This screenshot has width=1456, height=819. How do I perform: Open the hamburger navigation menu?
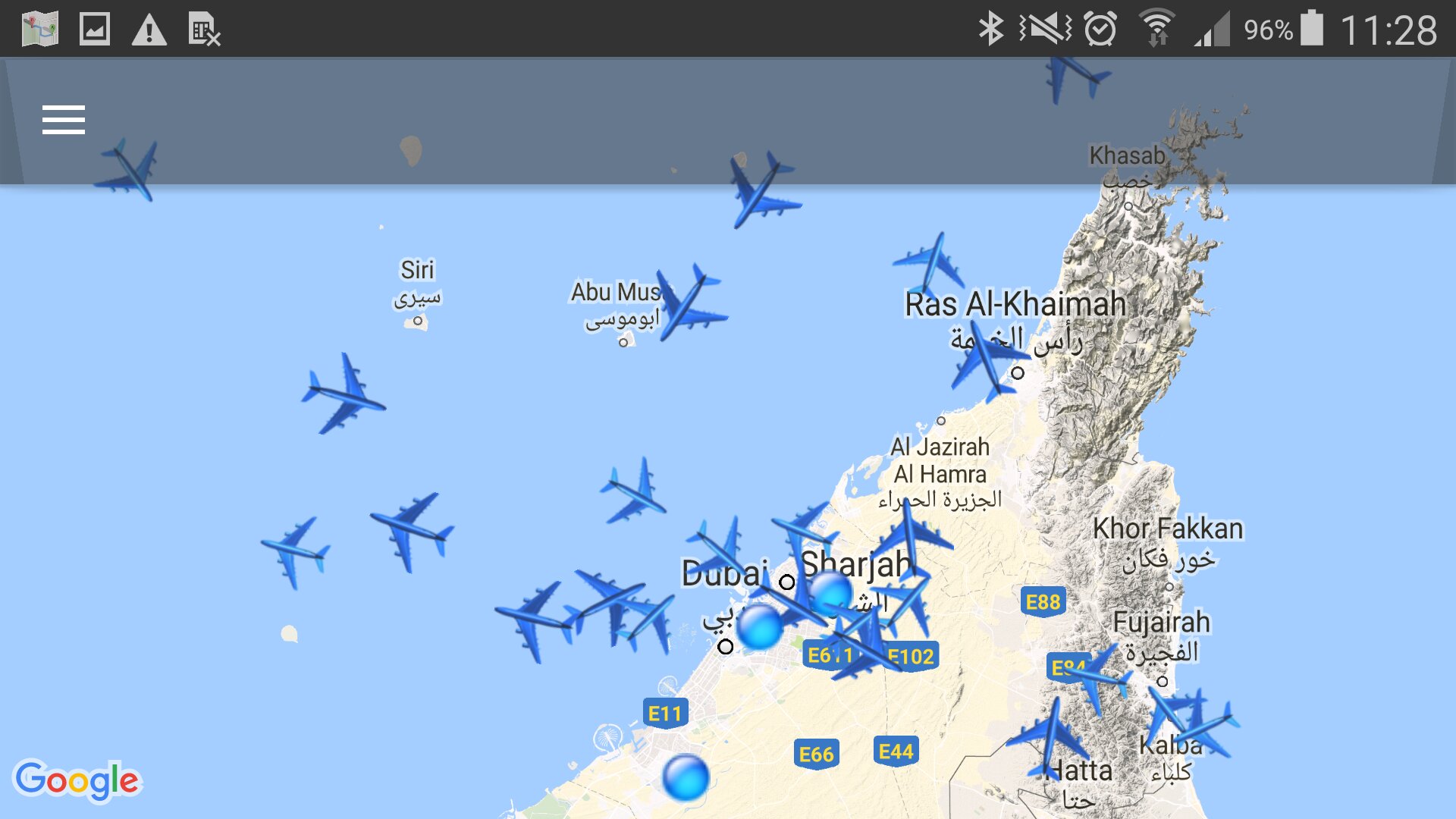click(x=64, y=120)
